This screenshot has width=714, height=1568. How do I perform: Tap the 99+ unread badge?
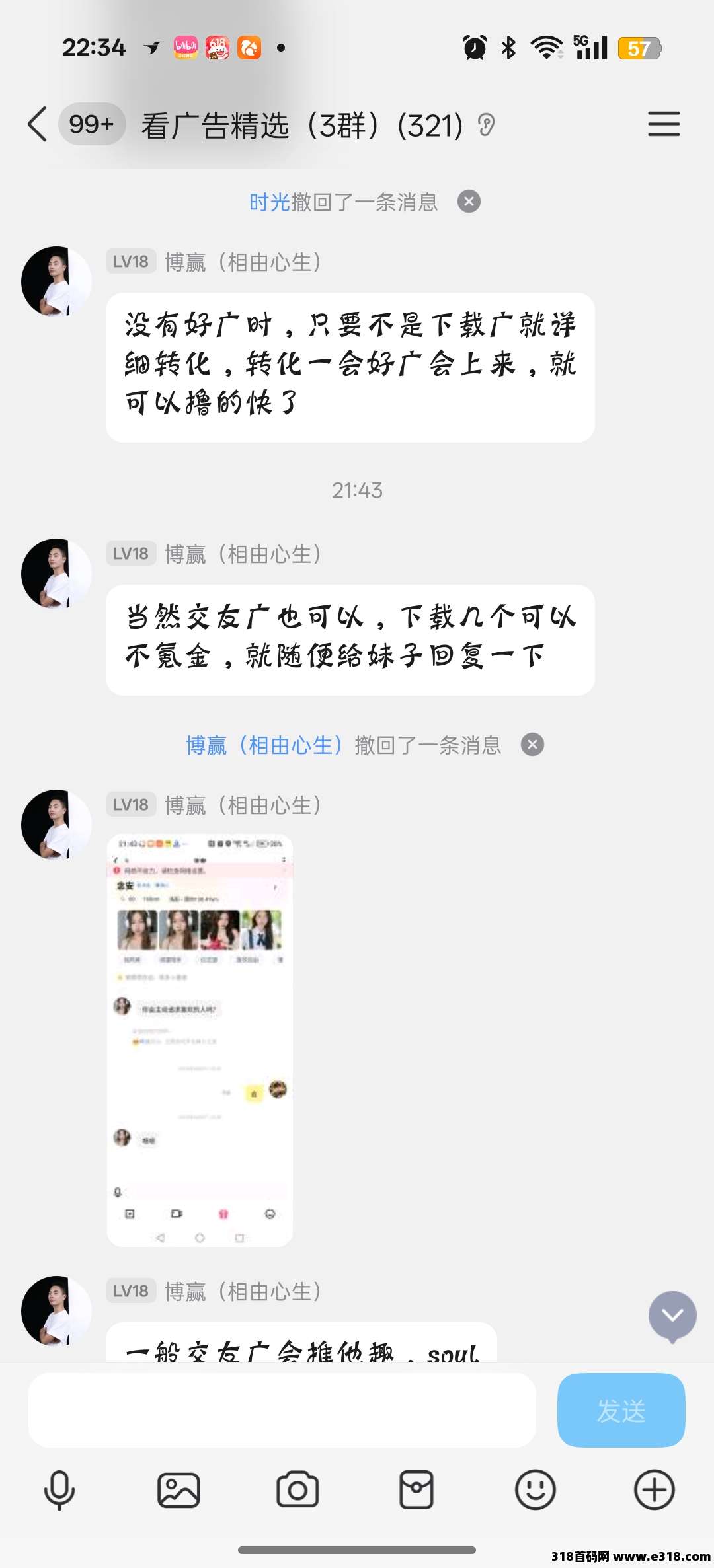pyautogui.click(x=91, y=124)
